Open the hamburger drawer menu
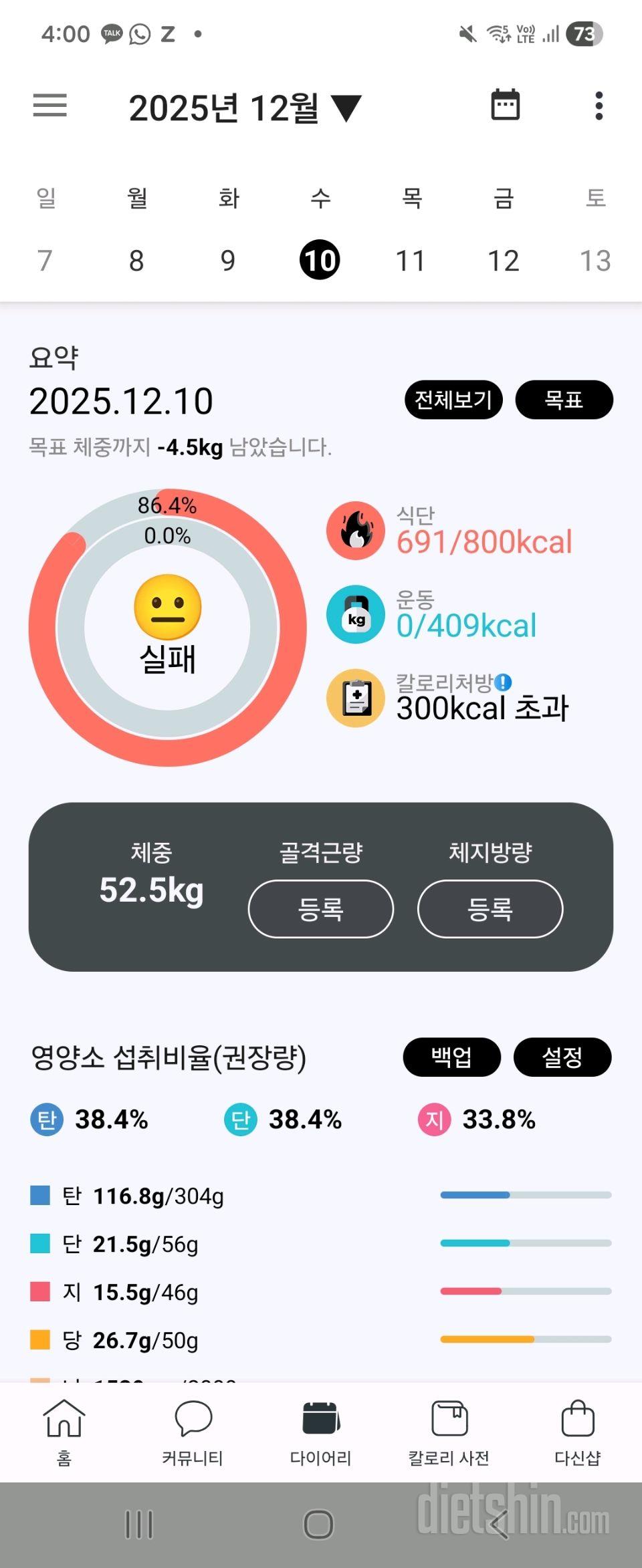 pyautogui.click(x=50, y=106)
